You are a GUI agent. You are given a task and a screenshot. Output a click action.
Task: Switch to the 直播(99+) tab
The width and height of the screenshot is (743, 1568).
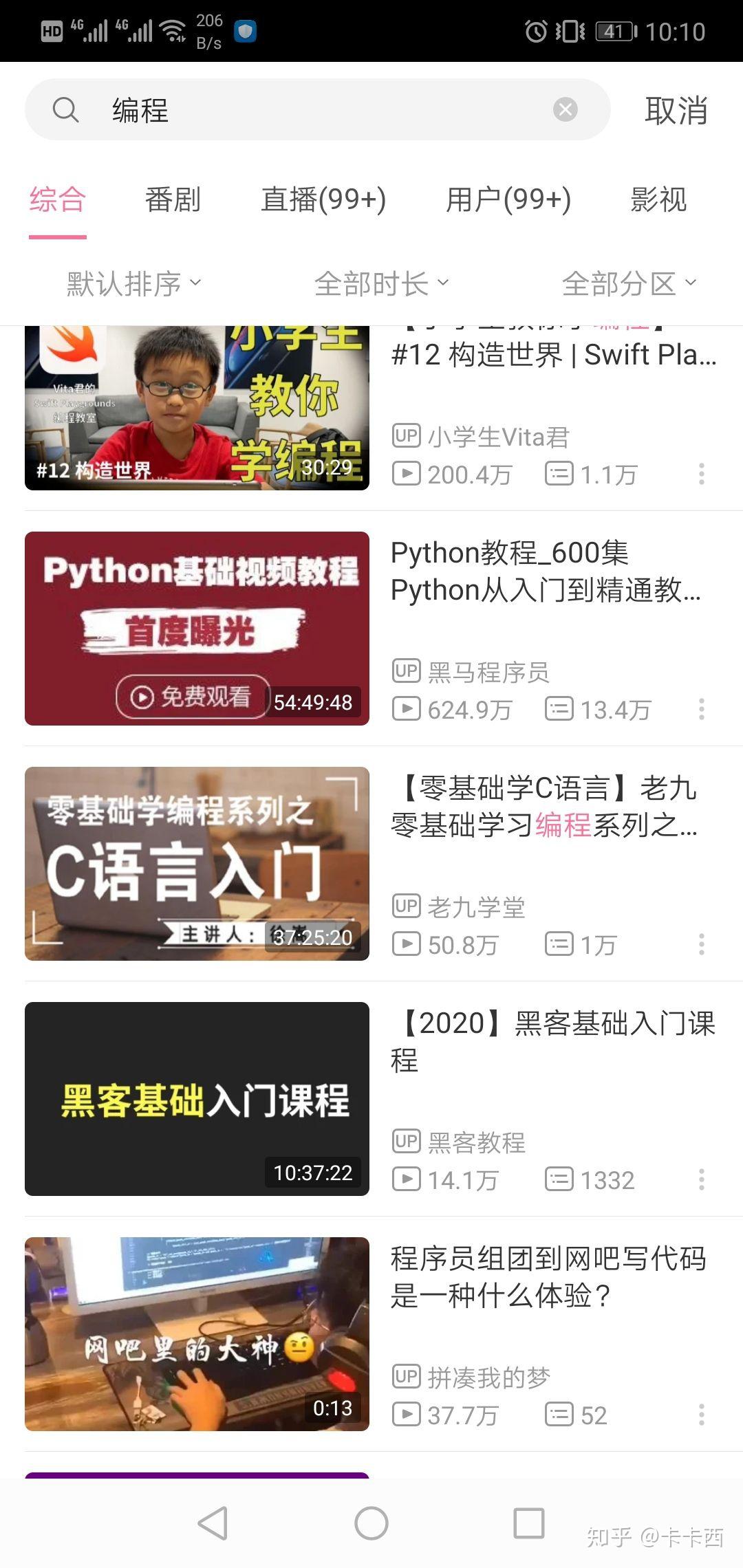point(323,200)
